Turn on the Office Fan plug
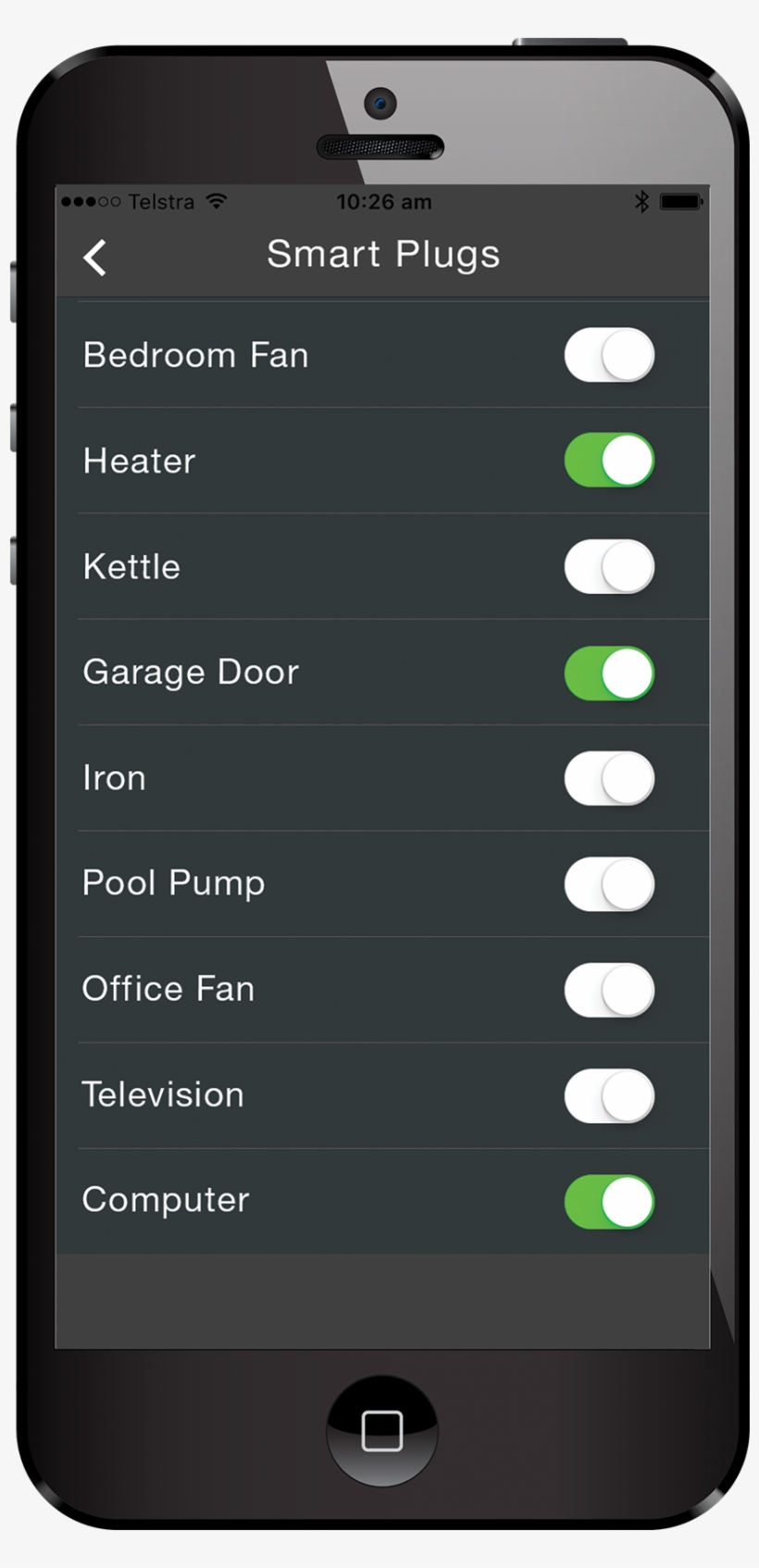The height and width of the screenshot is (1568, 759). [x=609, y=990]
